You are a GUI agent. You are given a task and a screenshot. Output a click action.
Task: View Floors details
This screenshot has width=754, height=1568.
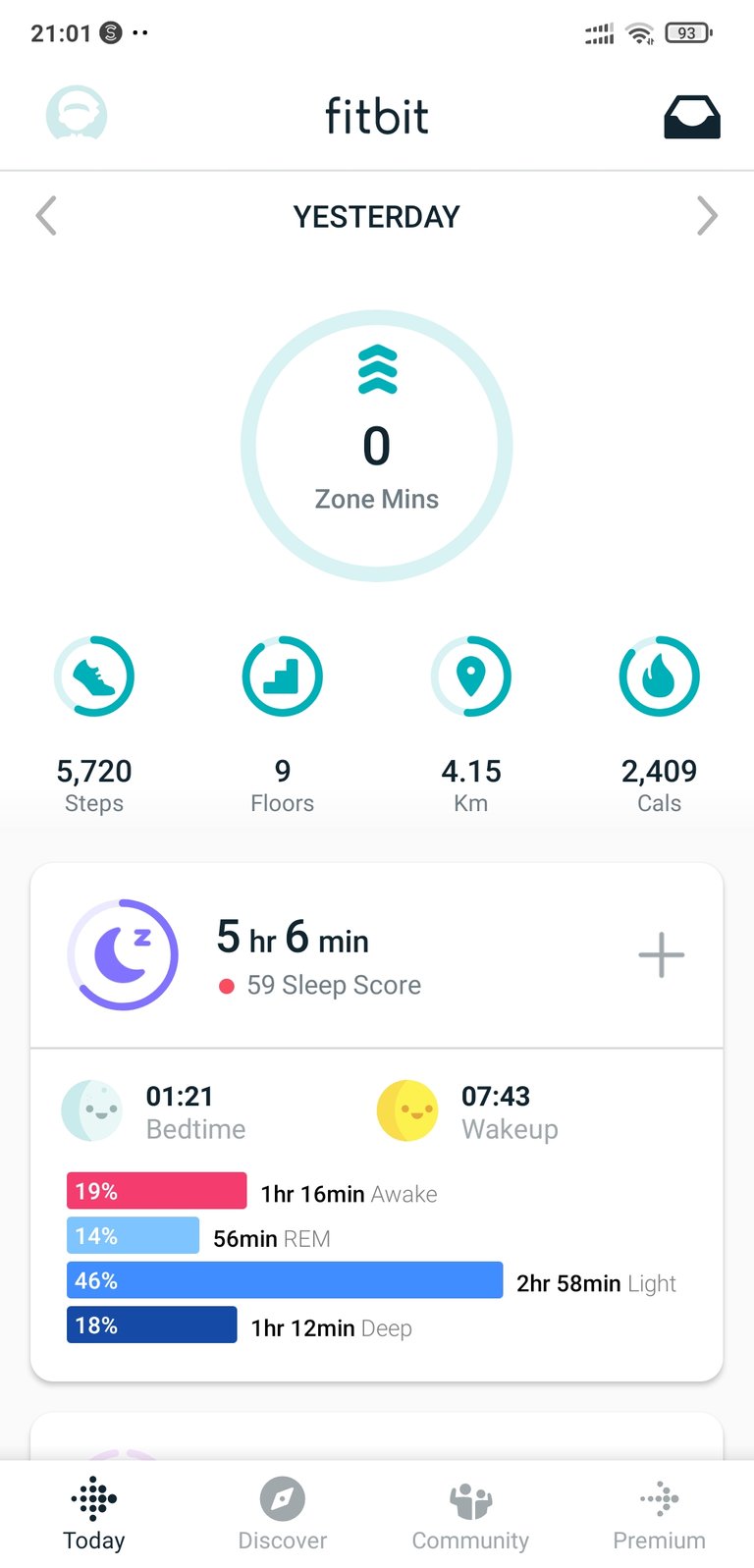(x=283, y=725)
